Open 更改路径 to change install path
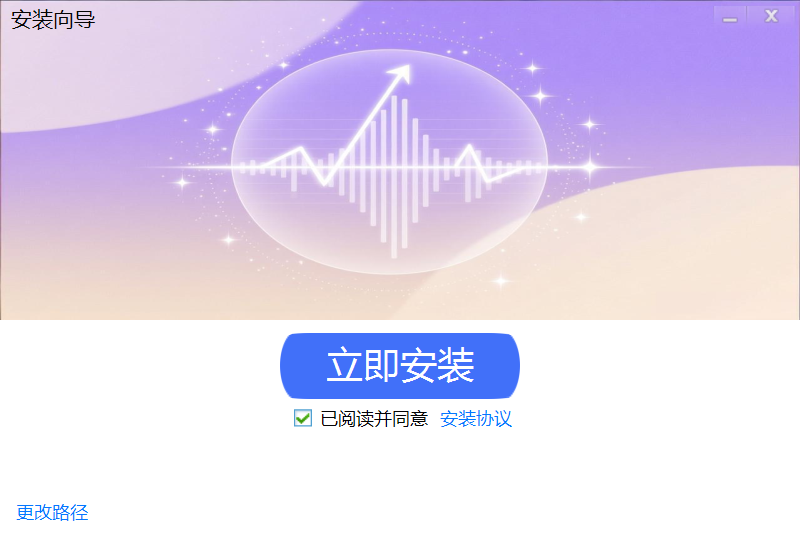Screen dimensions: 800x533 coord(53,513)
